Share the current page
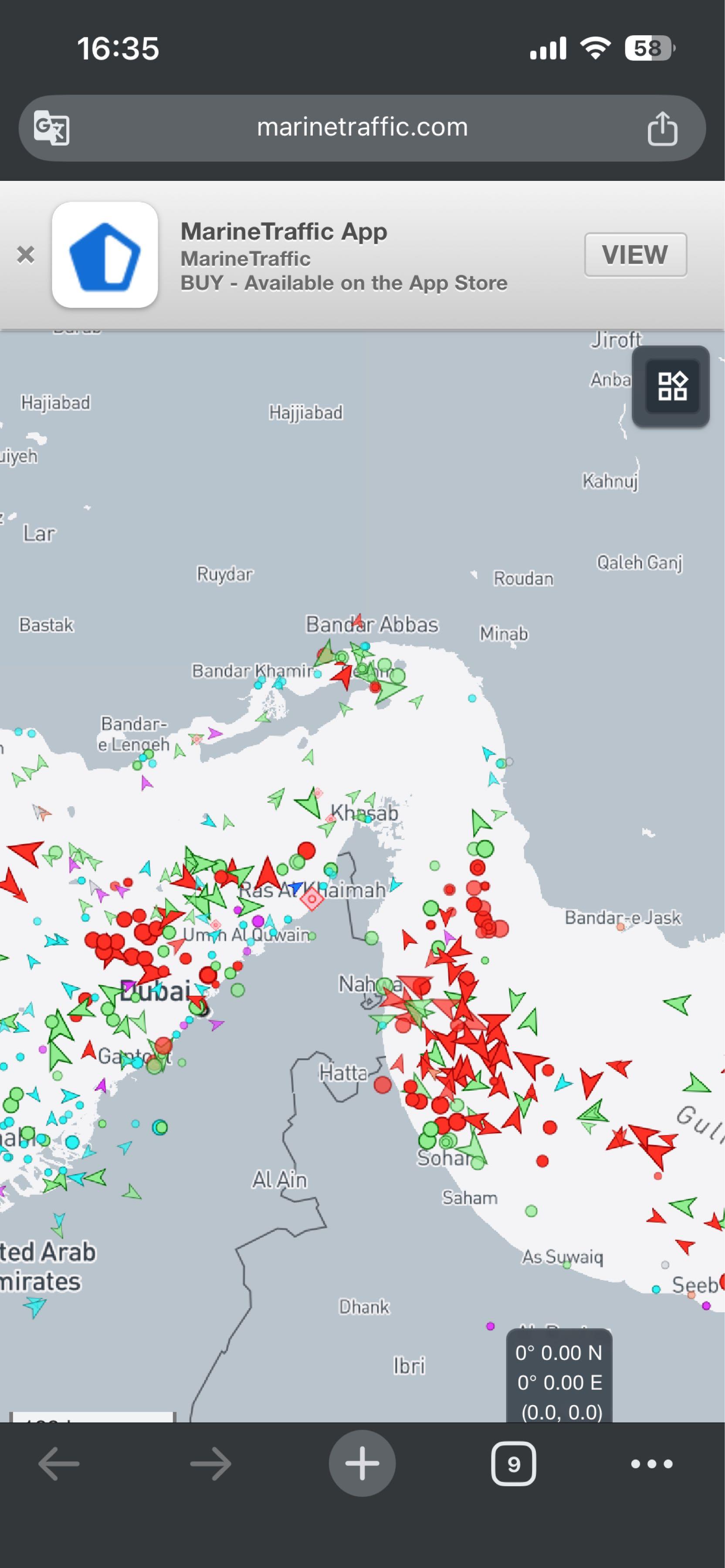725x1568 pixels. pyautogui.click(x=662, y=128)
